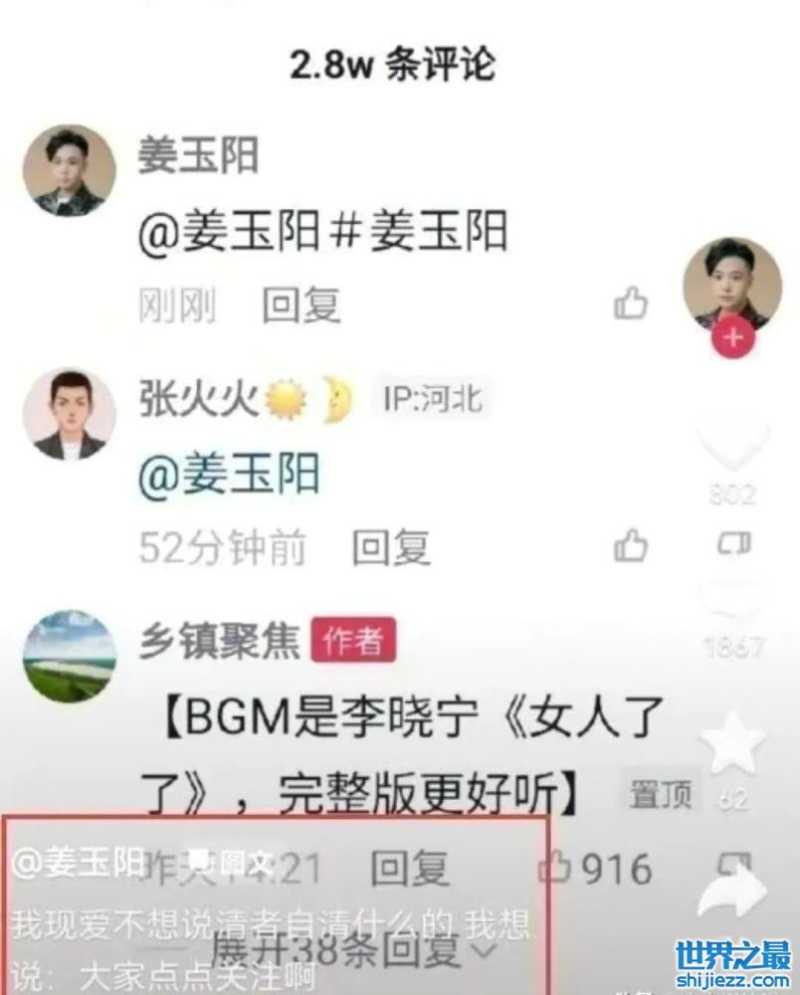Reply to 张火火's comment

pos(391,548)
